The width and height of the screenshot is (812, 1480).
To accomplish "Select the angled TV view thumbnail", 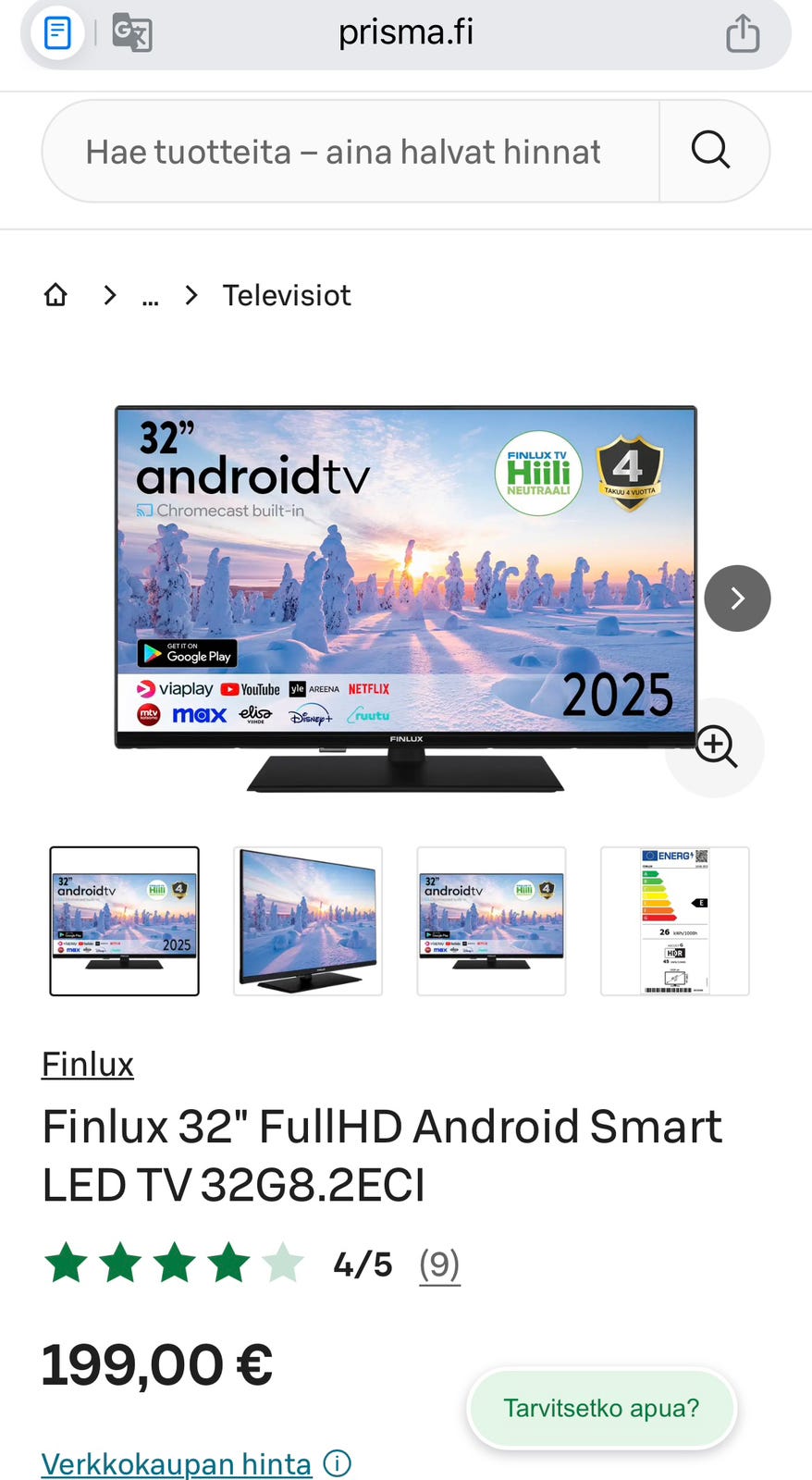I will [308, 921].
